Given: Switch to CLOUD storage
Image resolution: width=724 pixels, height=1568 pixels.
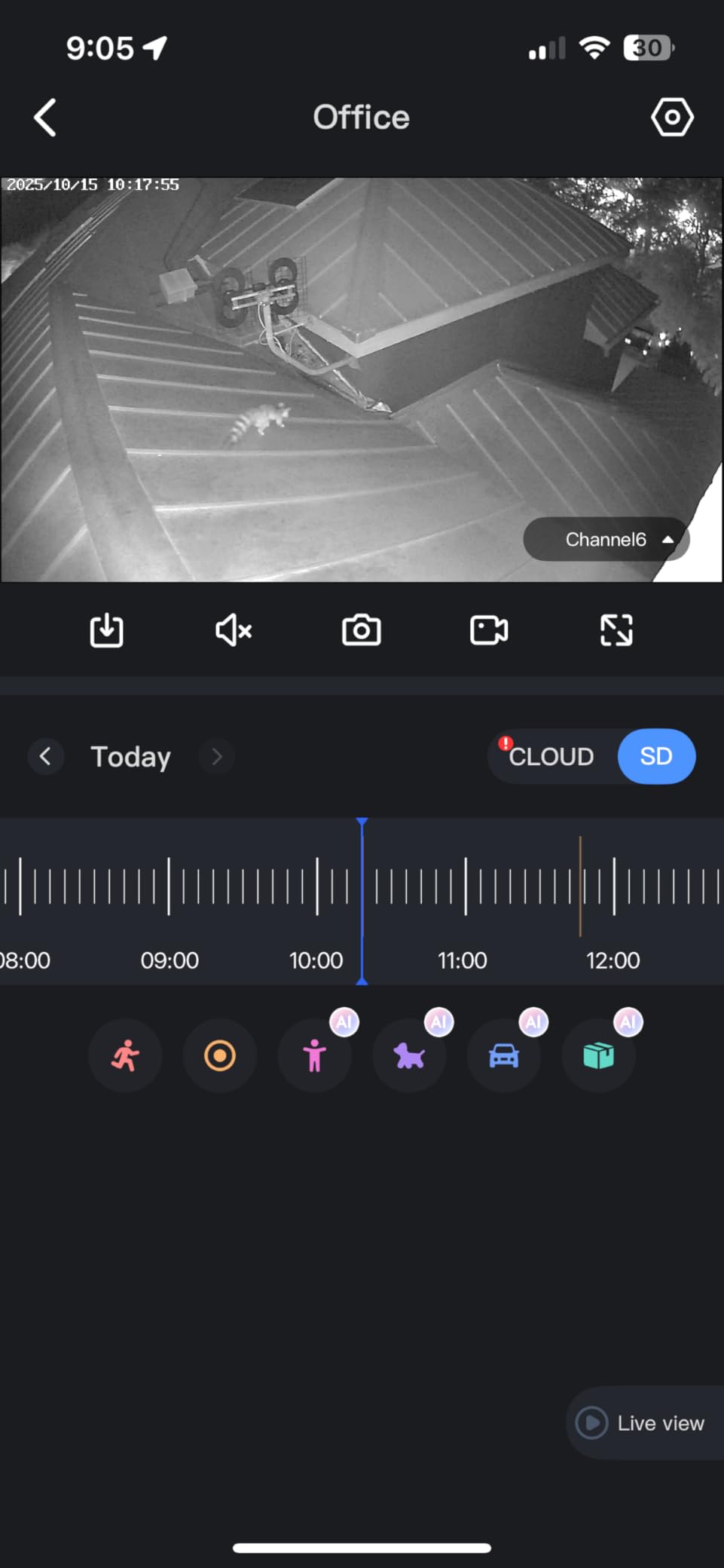Looking at the screenshot, I should point(551,756).
